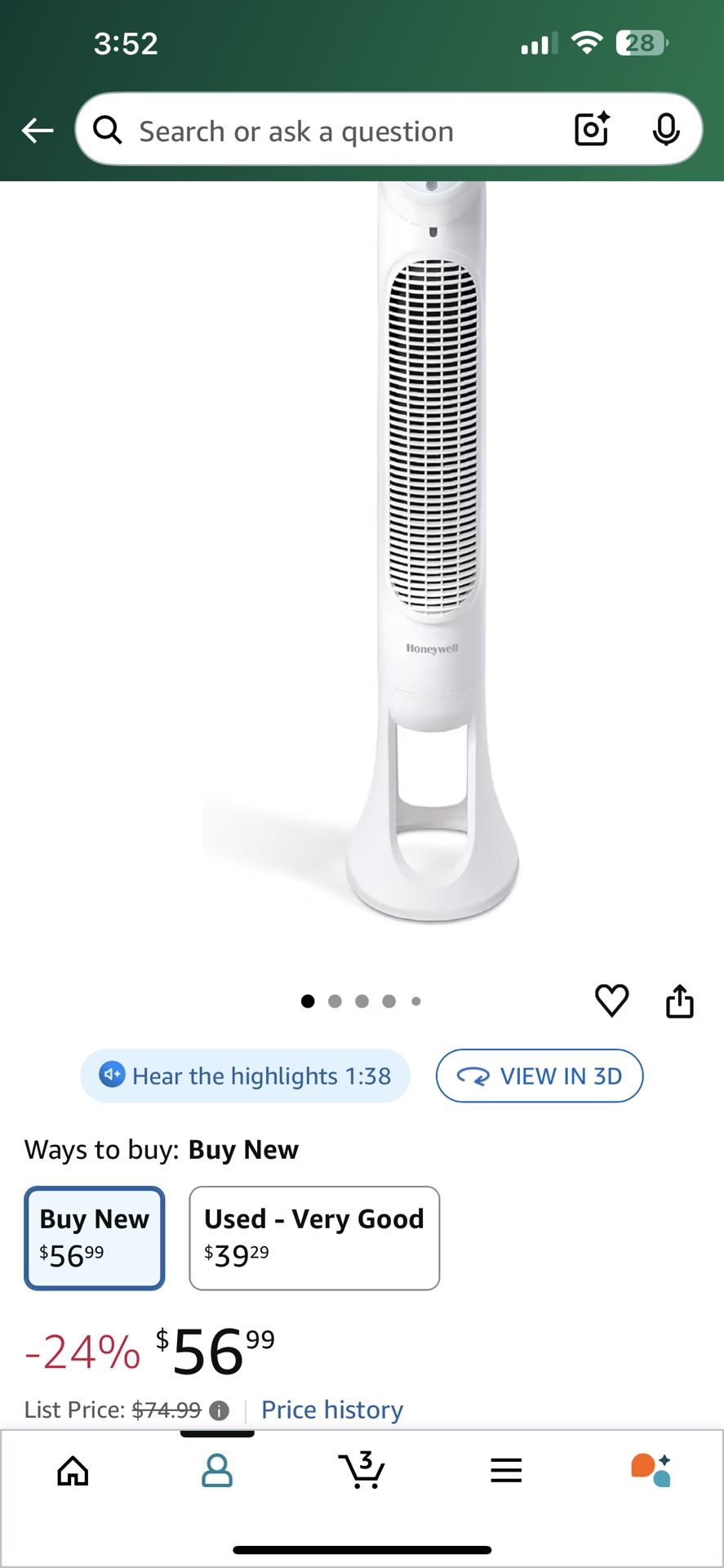Start a voice search with the microphone

coord(667,129)
